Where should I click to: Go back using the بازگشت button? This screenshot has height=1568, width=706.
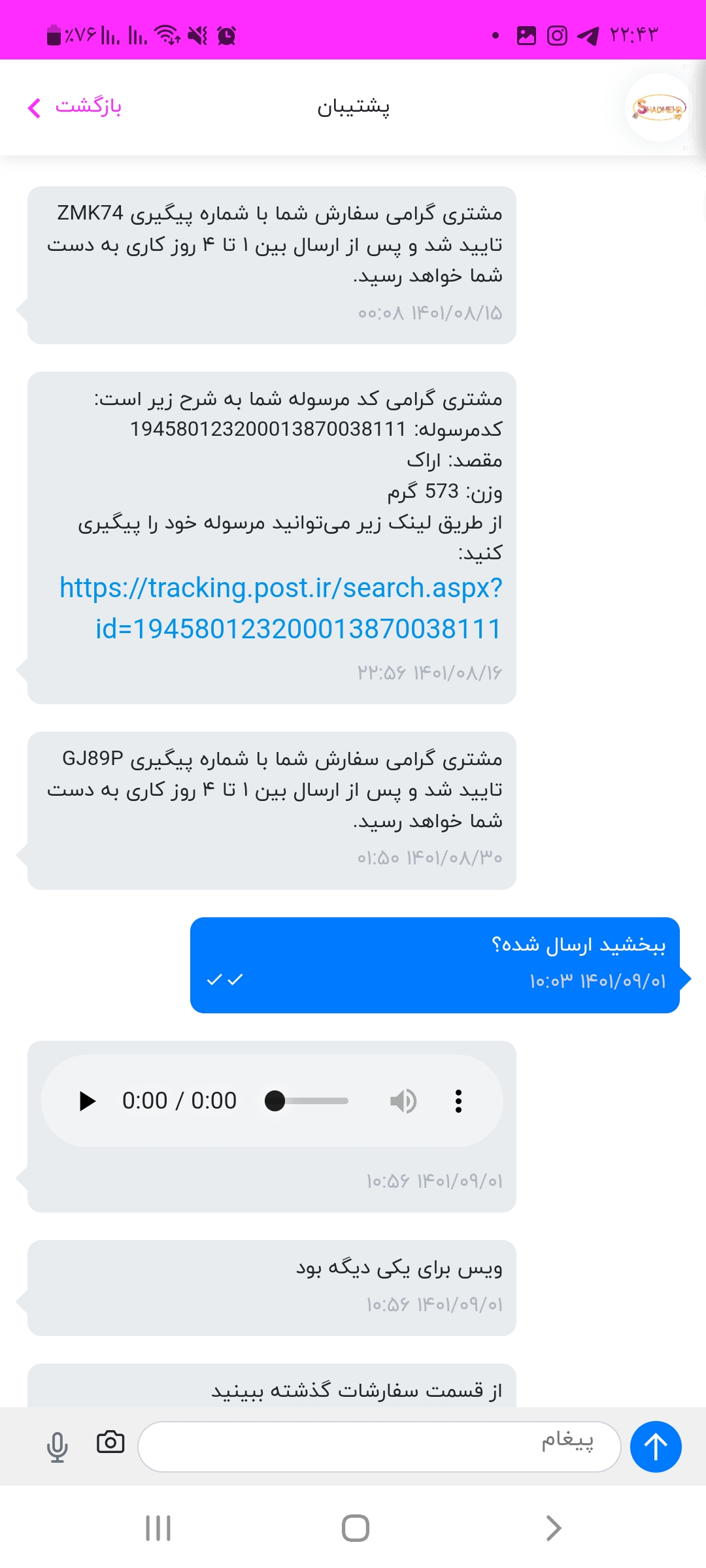pos(75,106)
